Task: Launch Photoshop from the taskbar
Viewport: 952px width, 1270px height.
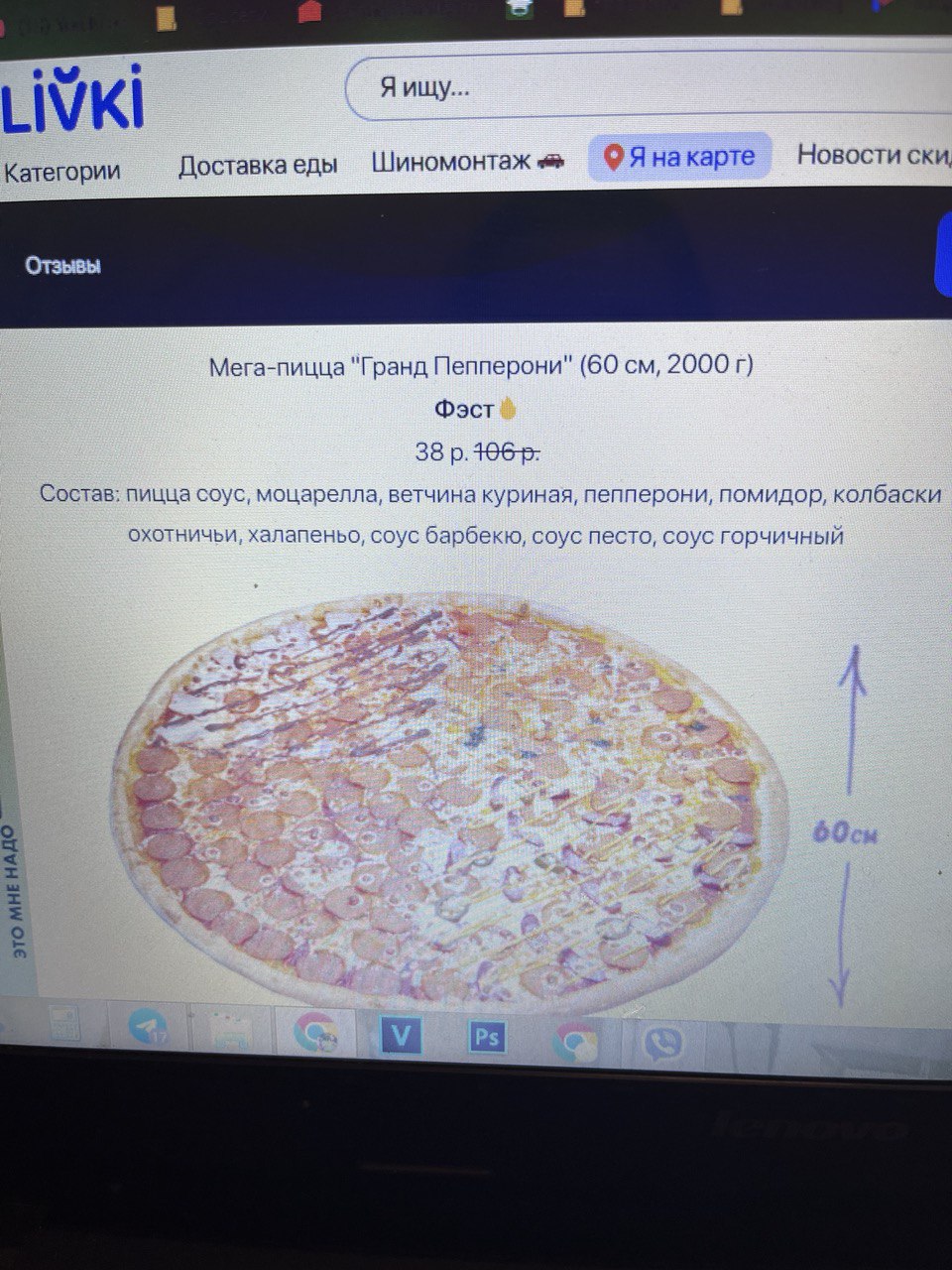Action: tap(486, 1038)
